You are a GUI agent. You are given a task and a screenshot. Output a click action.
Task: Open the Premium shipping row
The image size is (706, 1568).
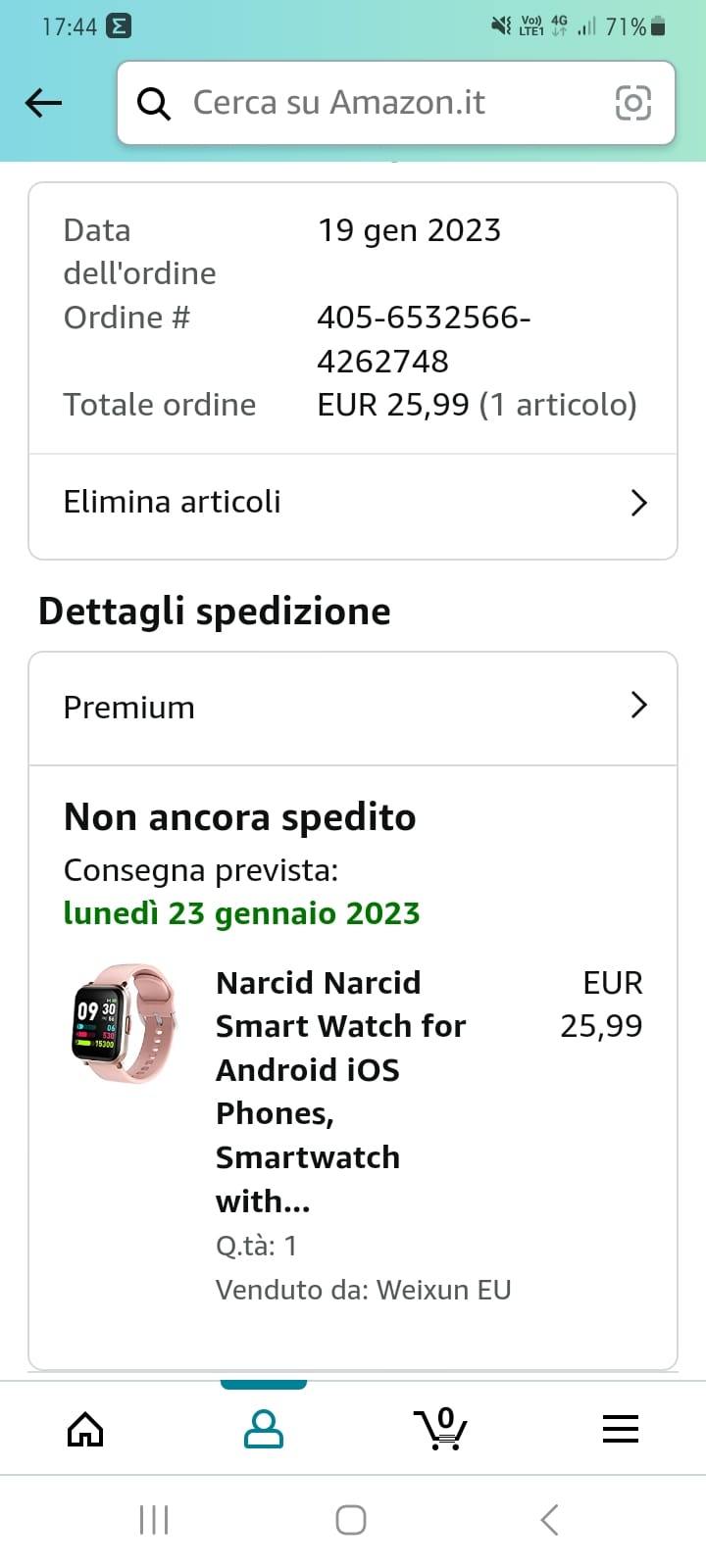[353, 707]
